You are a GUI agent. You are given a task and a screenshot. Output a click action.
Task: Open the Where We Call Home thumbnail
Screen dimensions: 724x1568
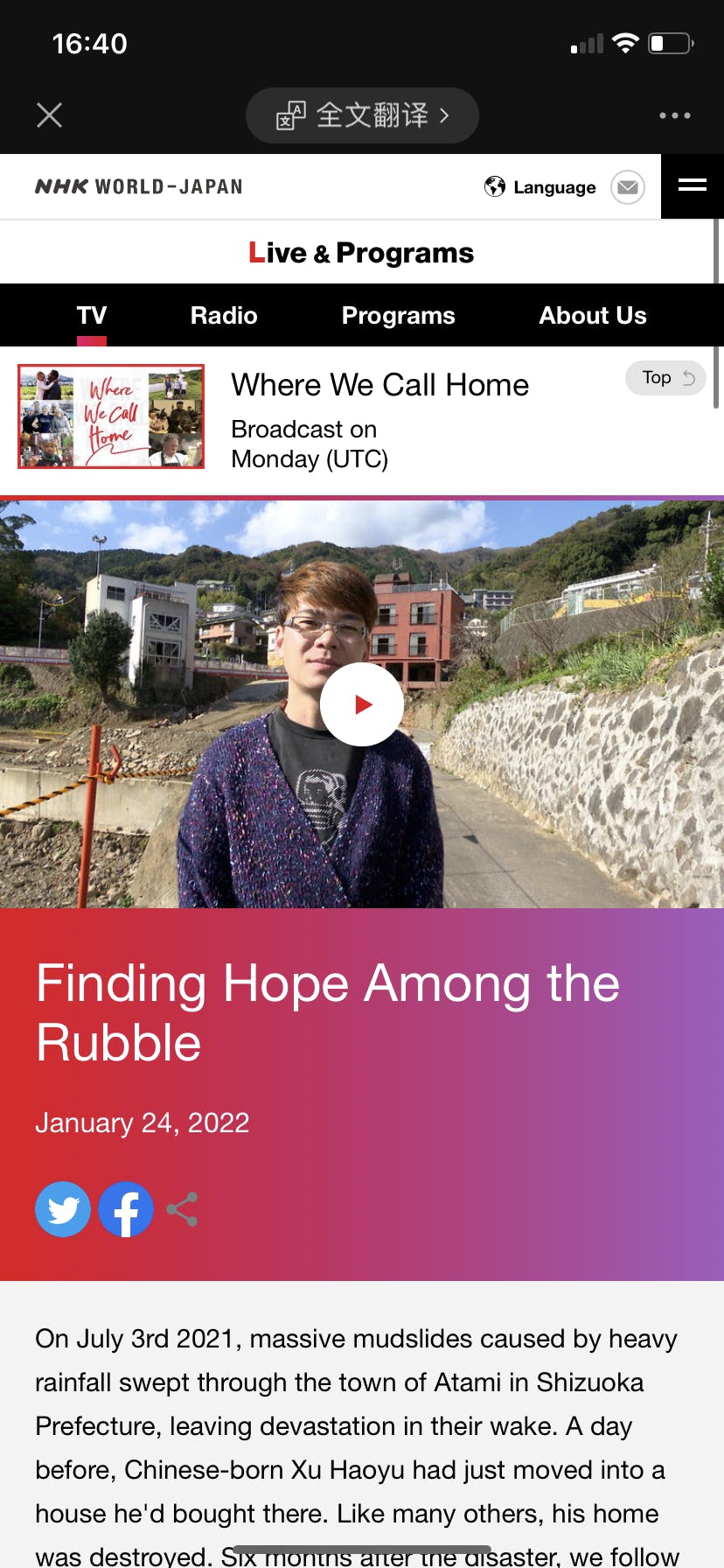[x=111, y=416]
